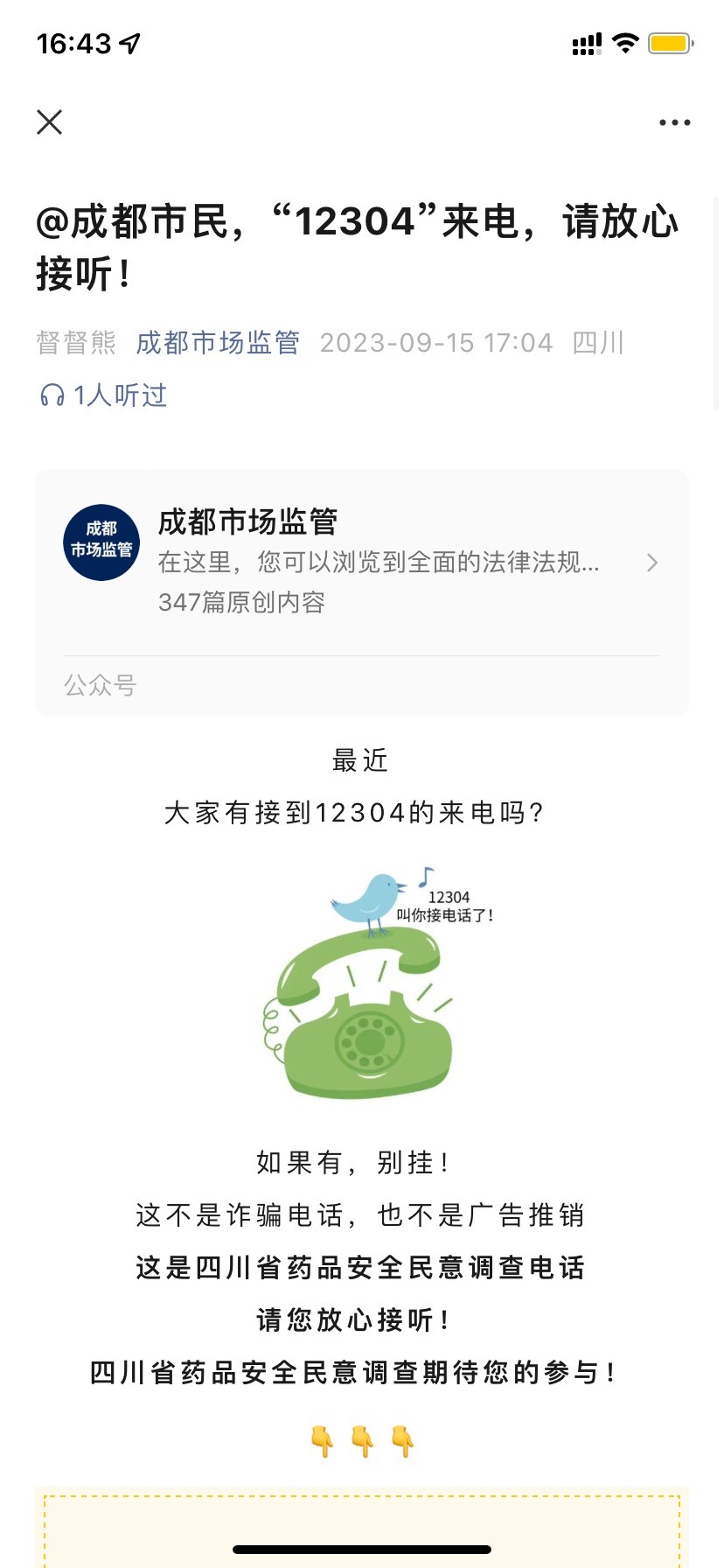
Task: Listen to the article audio
Action: (103, 395)
